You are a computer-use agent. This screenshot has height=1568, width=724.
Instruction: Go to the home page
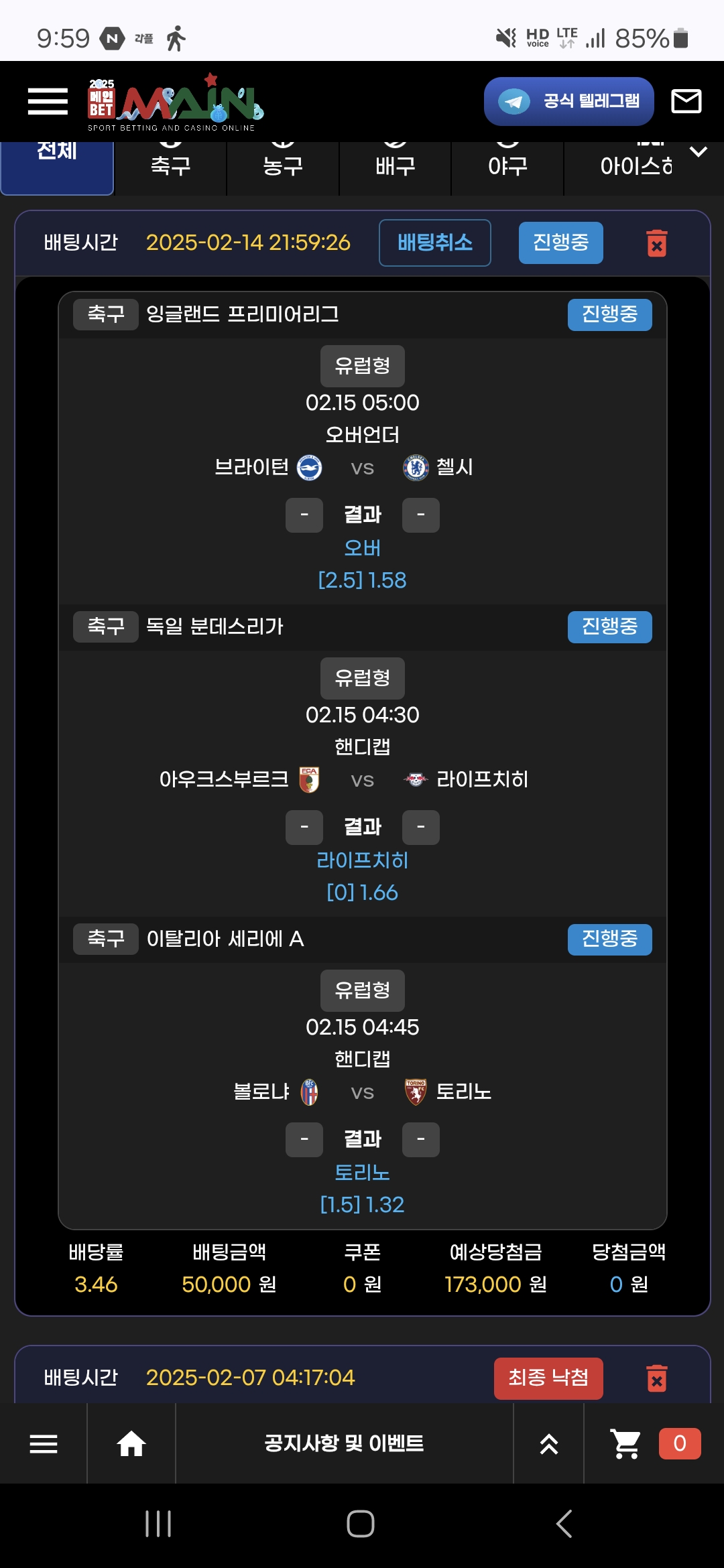pos(131,1443)
